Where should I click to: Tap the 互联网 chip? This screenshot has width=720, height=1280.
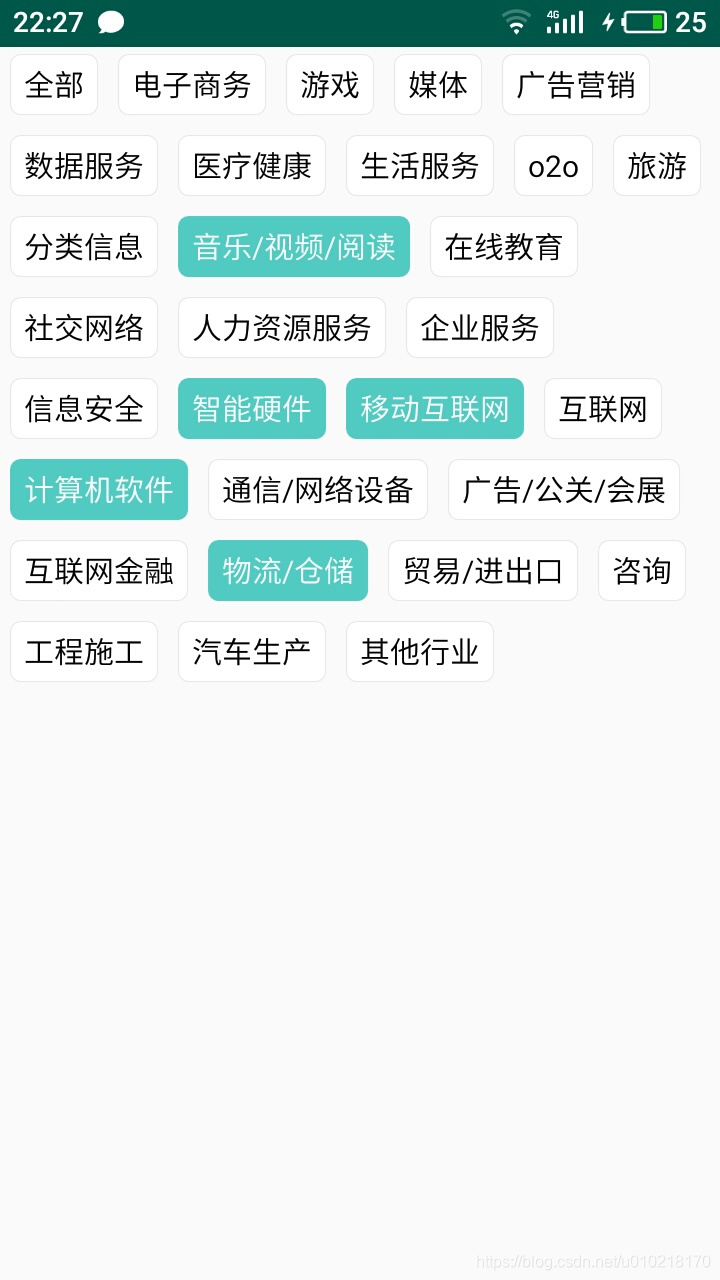coord(603,409)
